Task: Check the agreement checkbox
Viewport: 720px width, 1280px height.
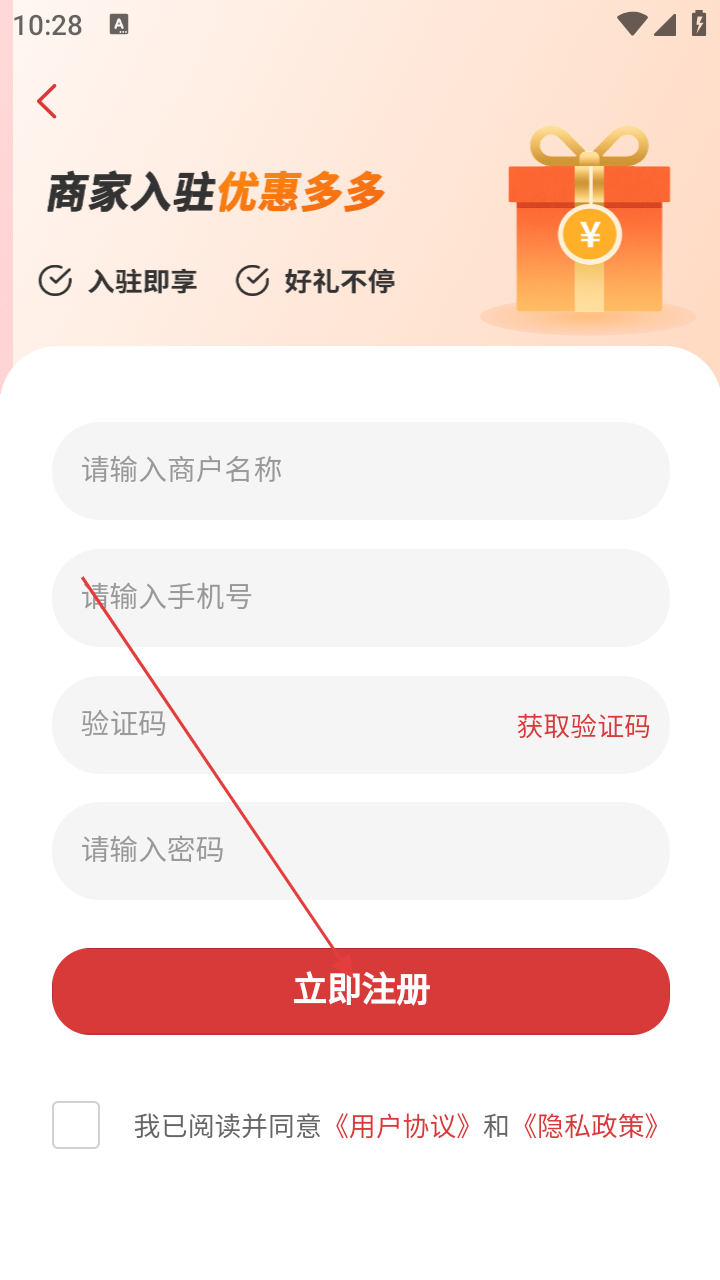Action: click(76, 1125)
